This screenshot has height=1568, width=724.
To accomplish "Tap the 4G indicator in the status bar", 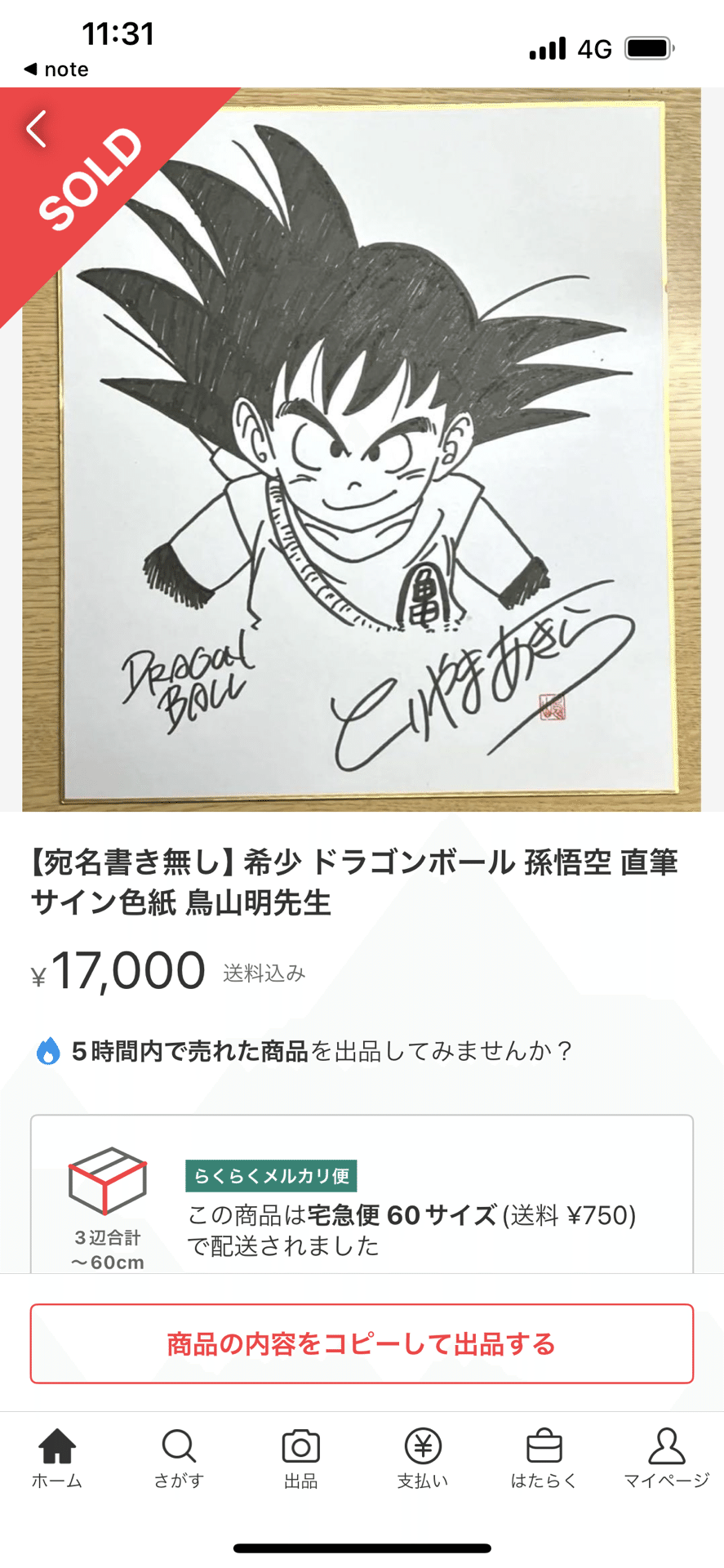I will pyautogui.click(x=595, y=47).
